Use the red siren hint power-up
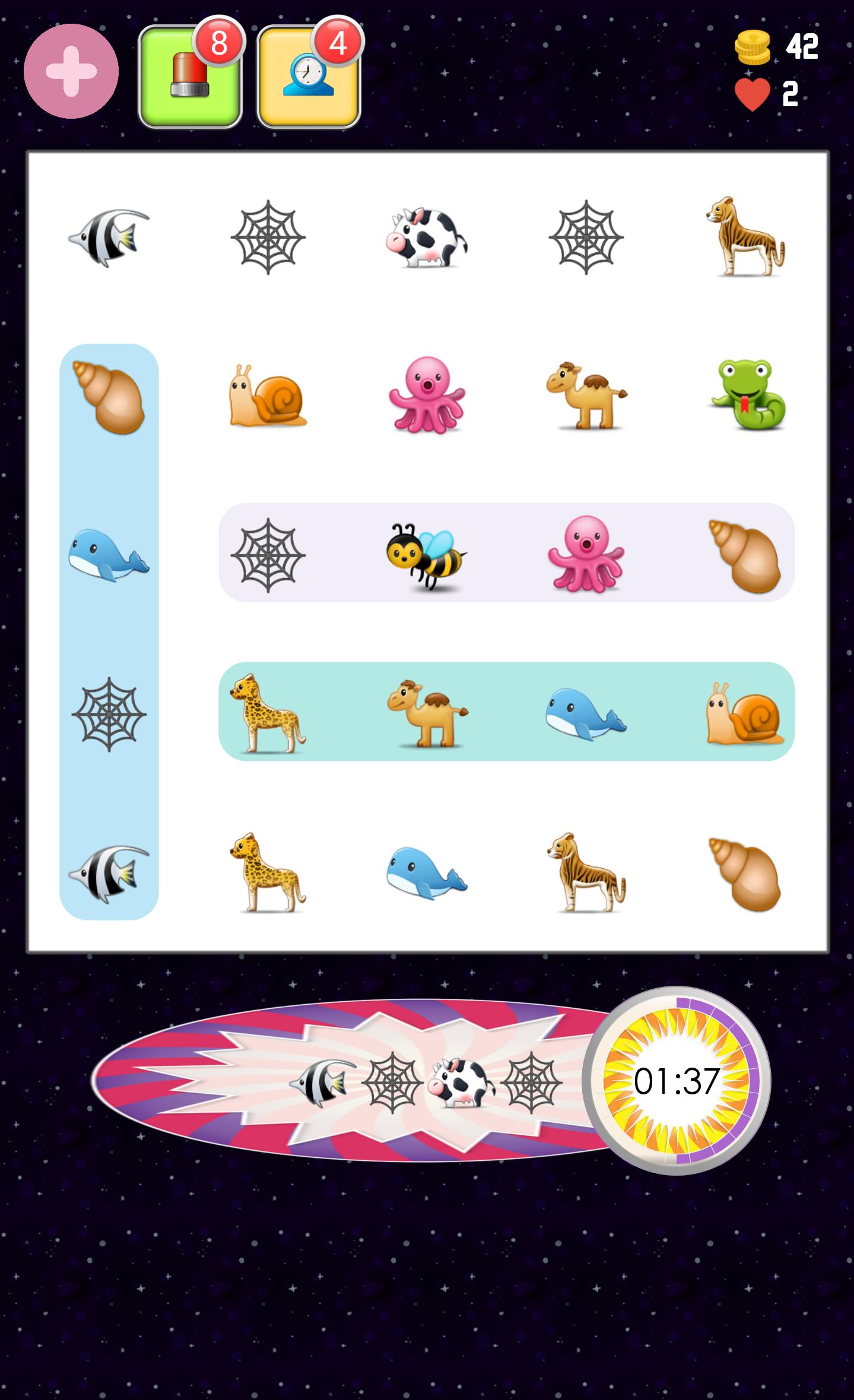This screenshot has width=854, height=1400. pyautogui.click(x=189, y=78)
